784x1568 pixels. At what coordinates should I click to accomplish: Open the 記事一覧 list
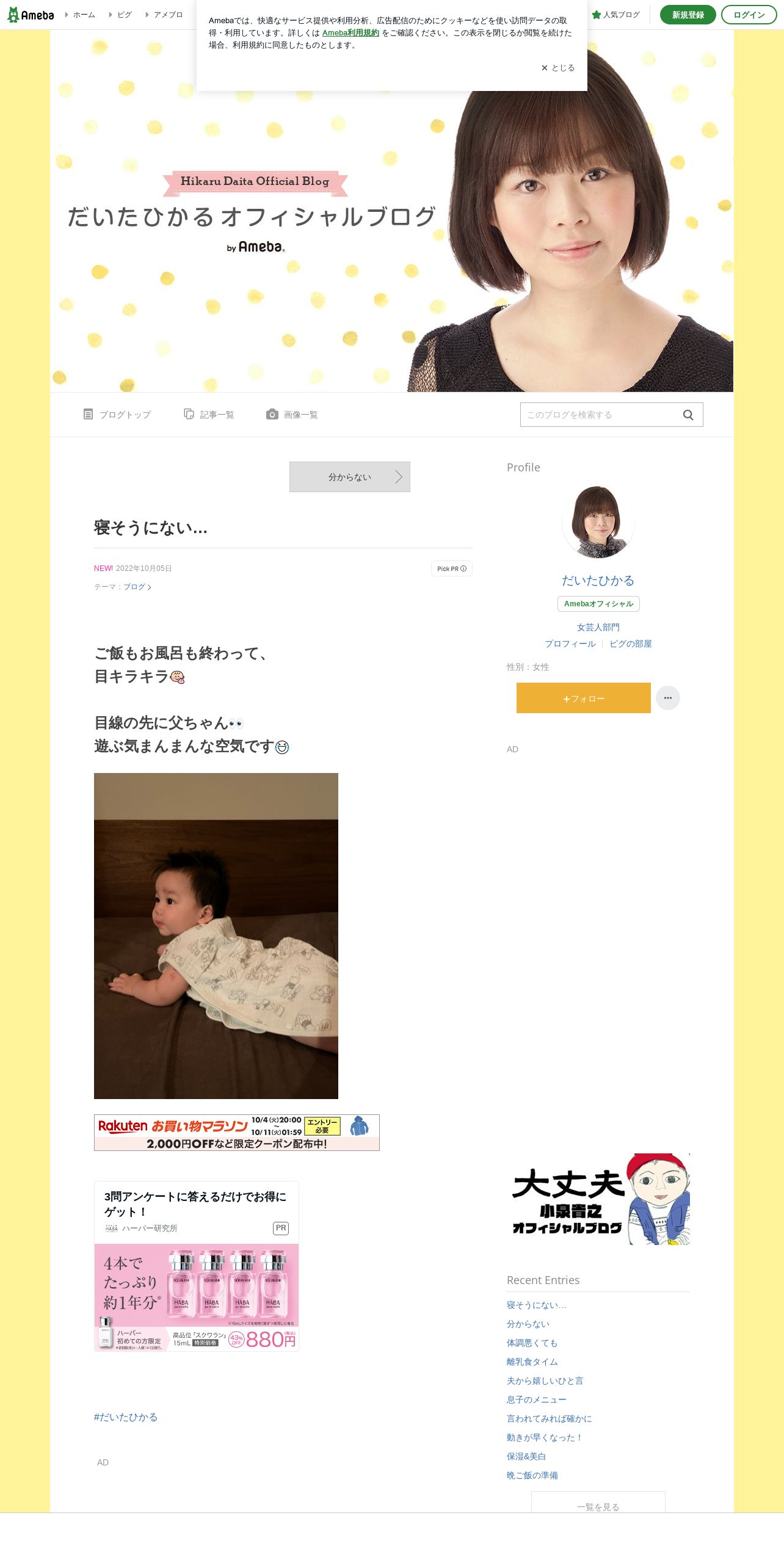tap(209, 415)
